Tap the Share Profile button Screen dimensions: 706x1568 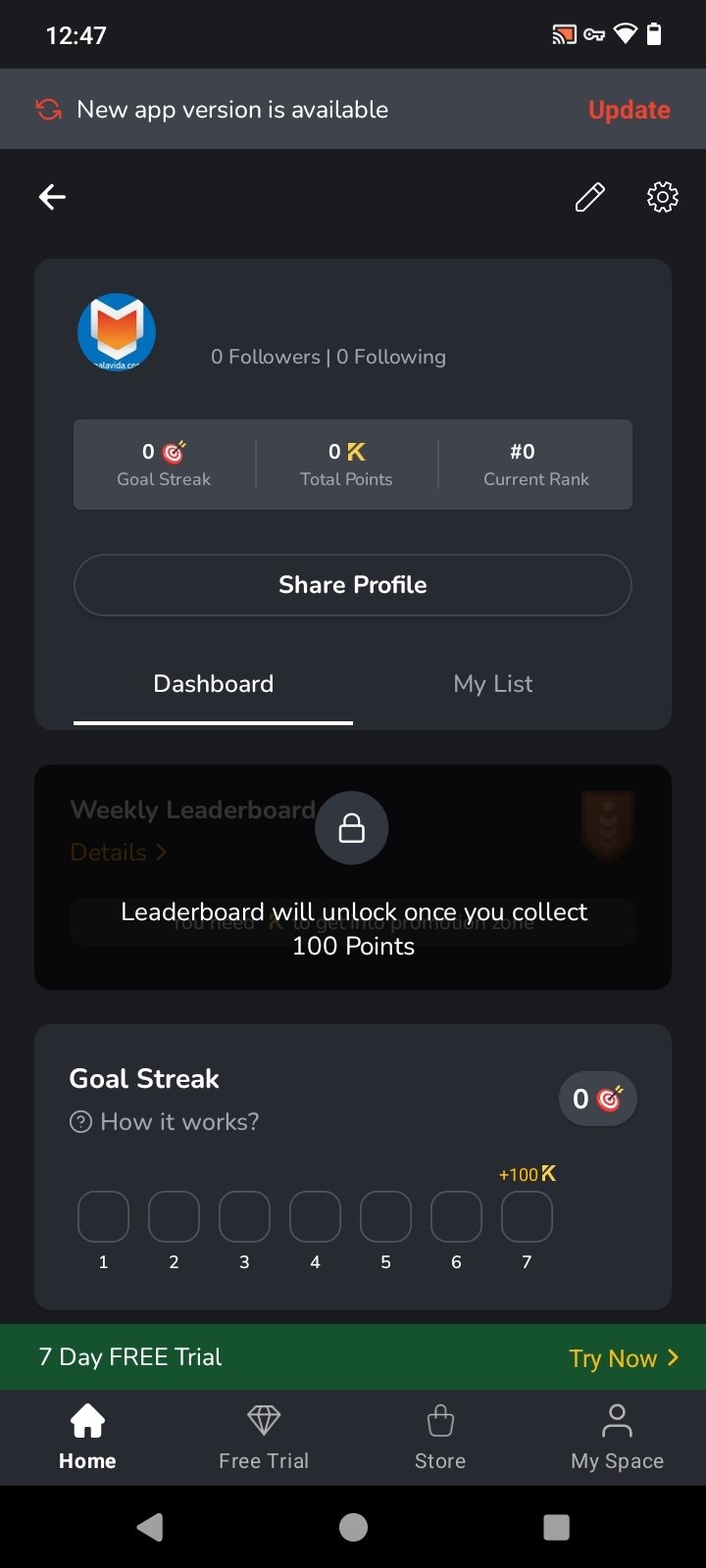(x=353, y=585)
